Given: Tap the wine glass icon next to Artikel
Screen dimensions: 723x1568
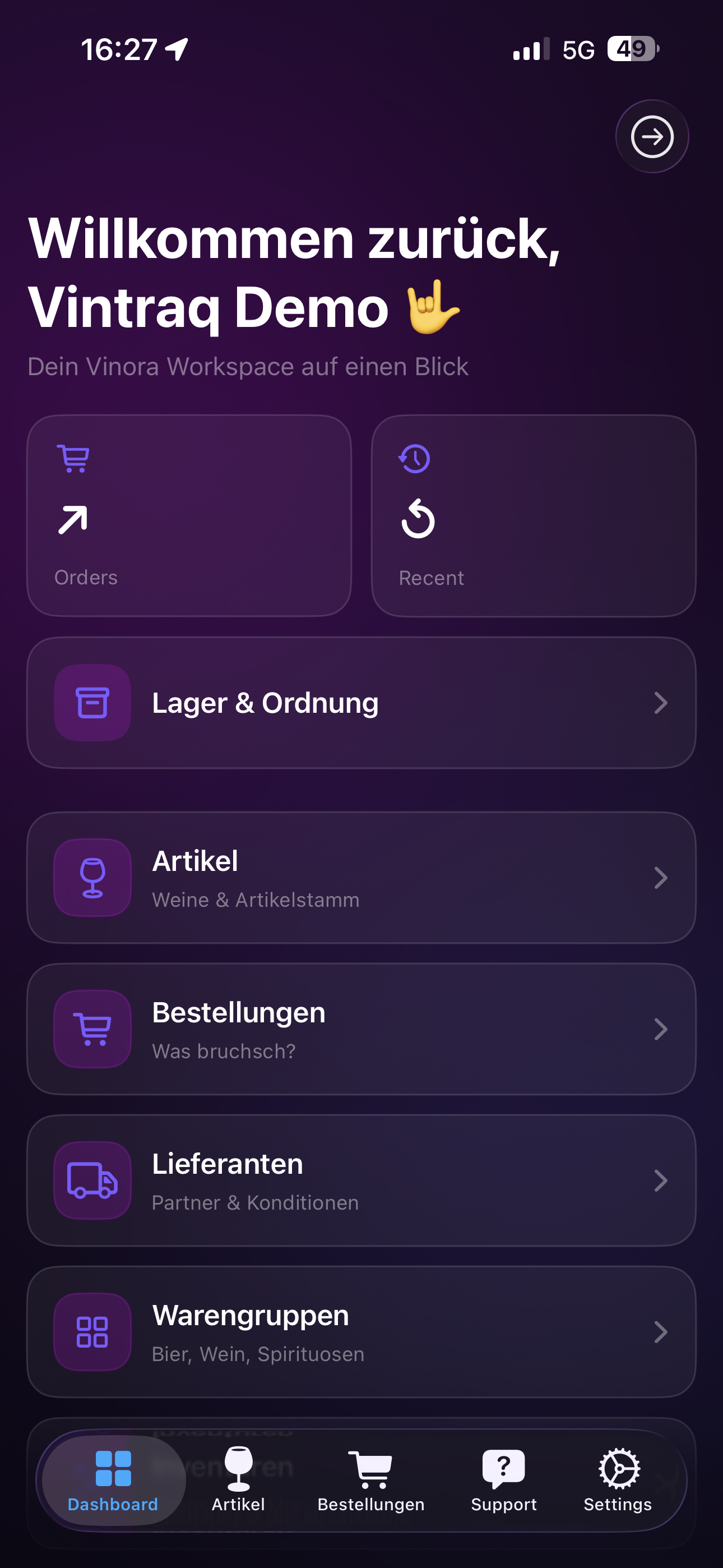Looking at the screenshot, I should (92, 877).
